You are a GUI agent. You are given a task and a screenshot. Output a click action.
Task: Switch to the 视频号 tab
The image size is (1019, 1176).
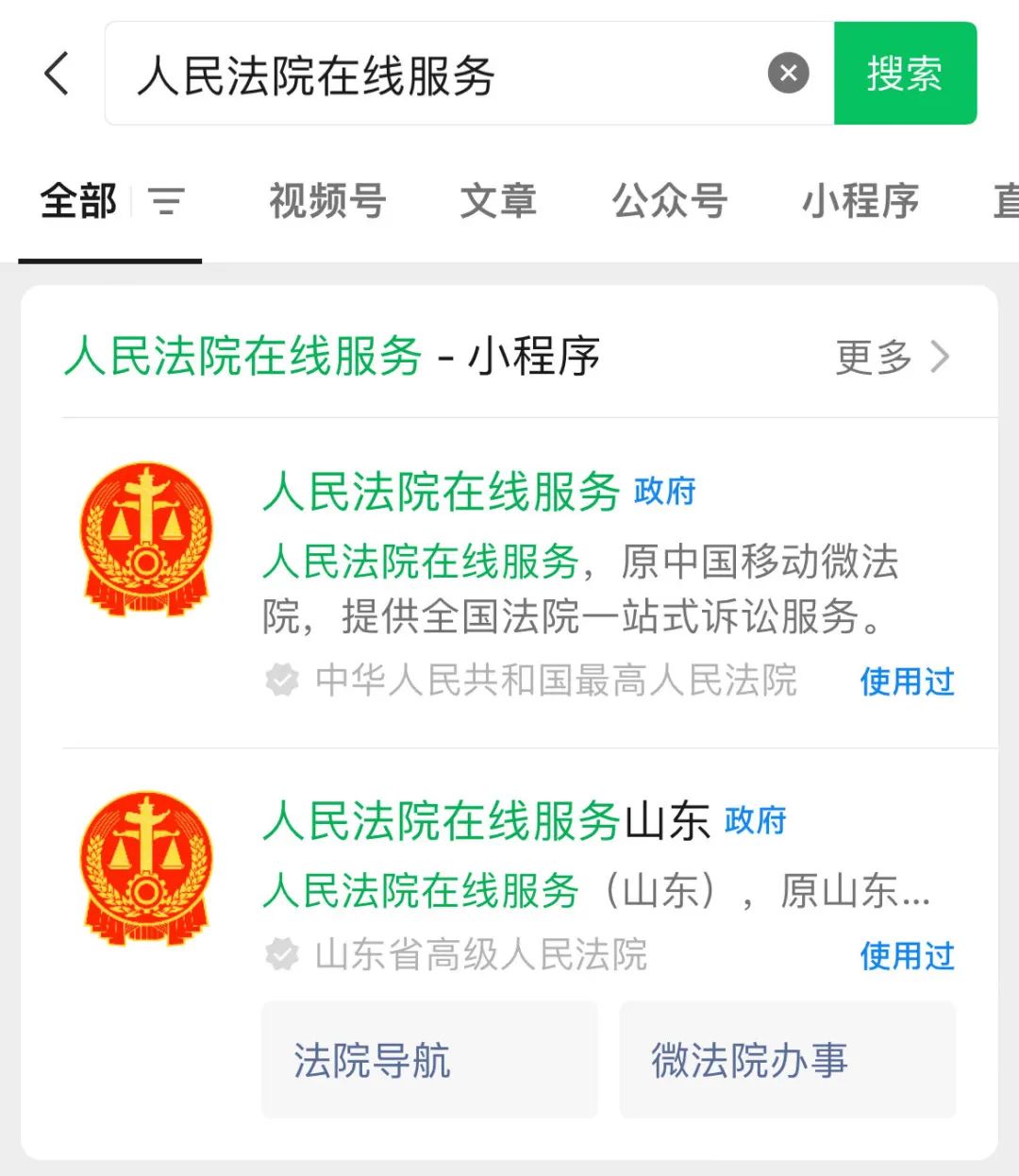(x=327, y=201)
